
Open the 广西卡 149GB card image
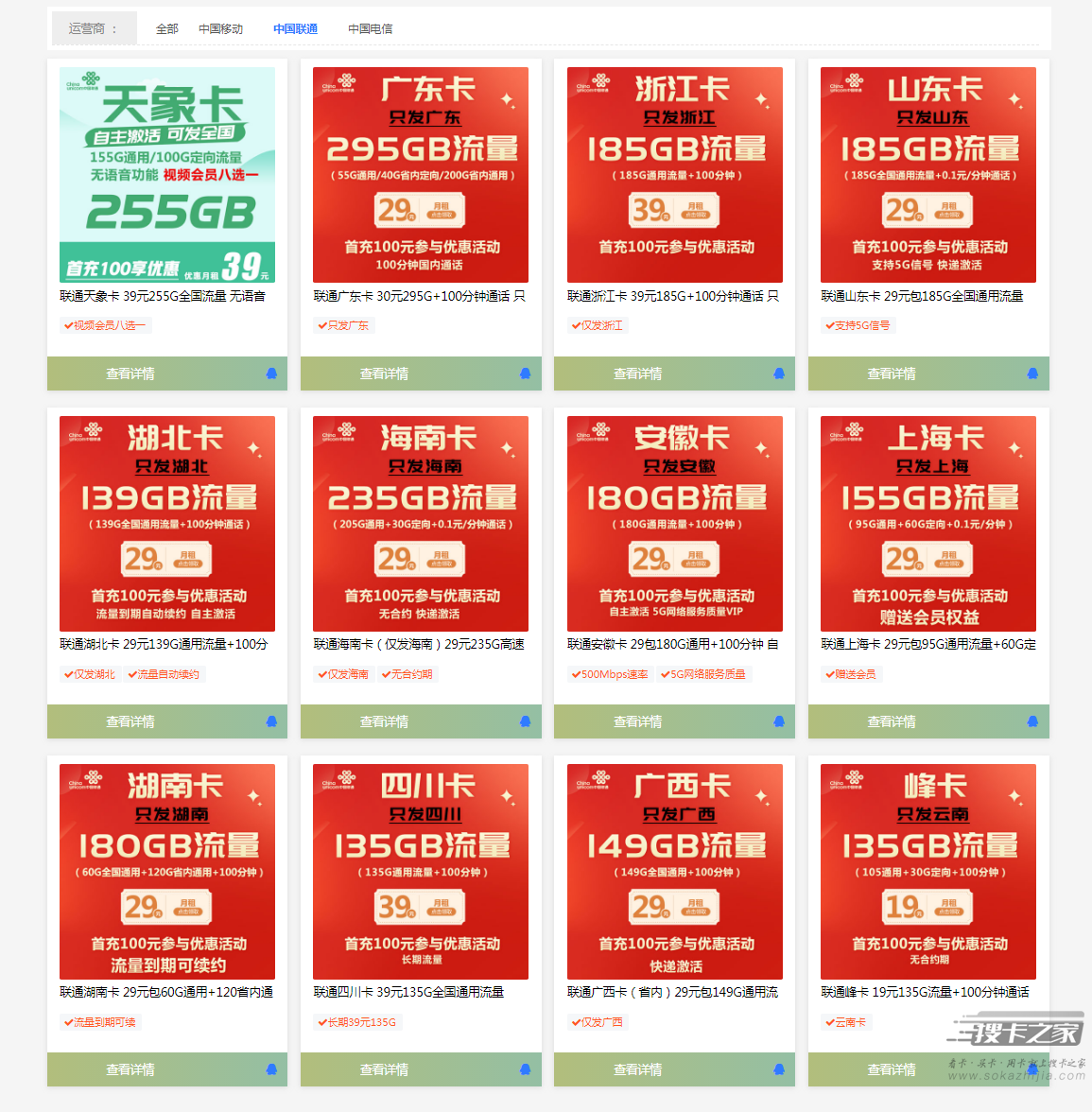tap(674, 871)
